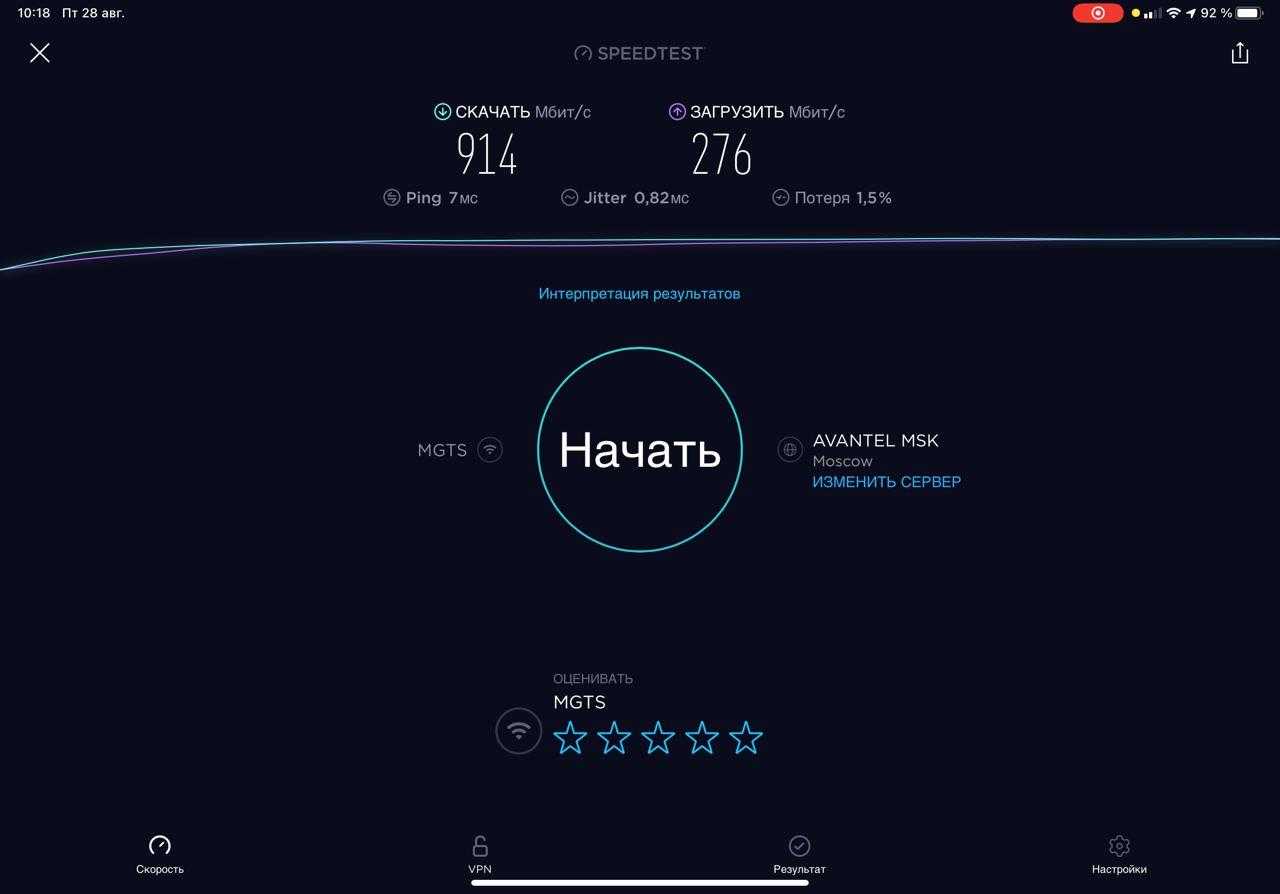The image size is (1280, 894).
Task: Open the Настройки tab
Action: pyautogui.click(x=1119, y=854)
